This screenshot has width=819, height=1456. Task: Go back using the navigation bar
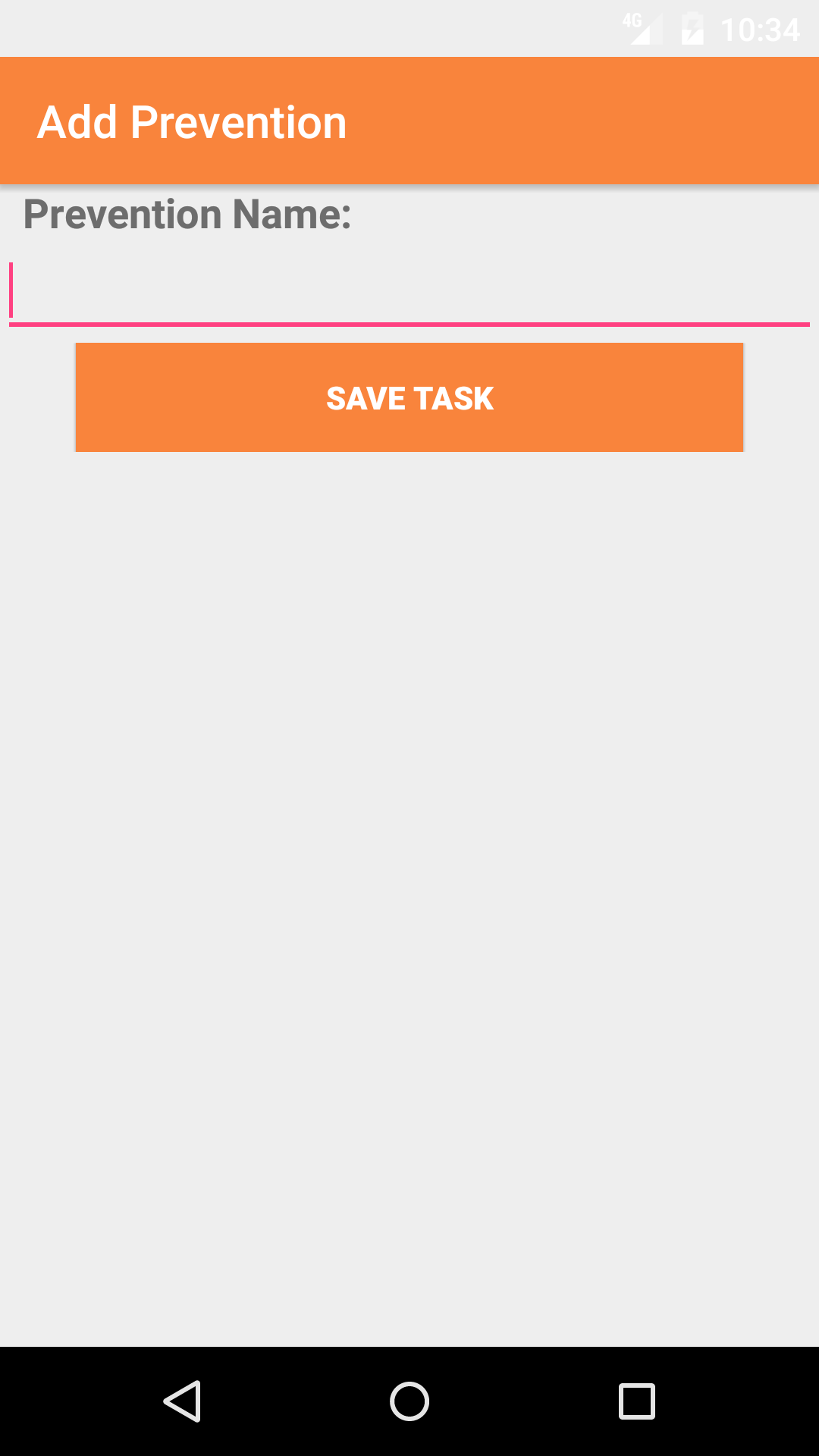click(182, 1401)
